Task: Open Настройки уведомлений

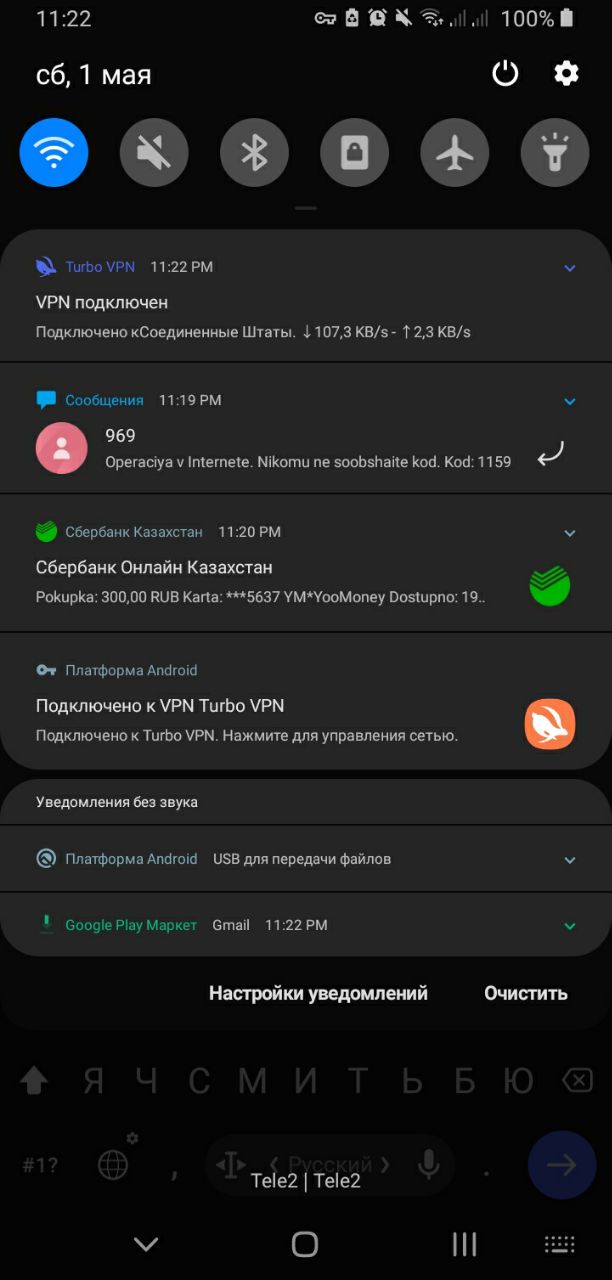Action: tap(318, 993)
